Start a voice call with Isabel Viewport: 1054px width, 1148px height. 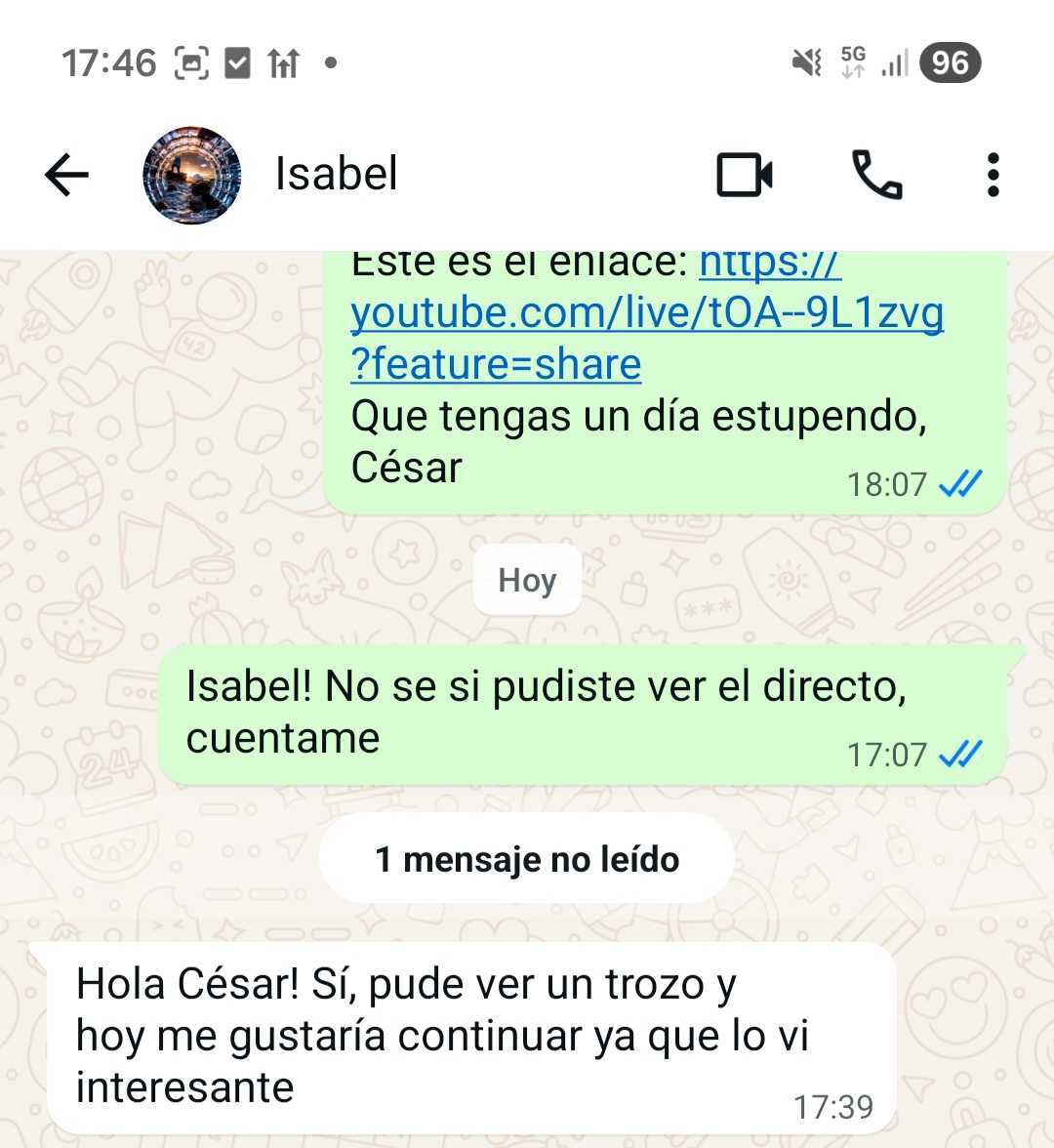pos(876,176)
